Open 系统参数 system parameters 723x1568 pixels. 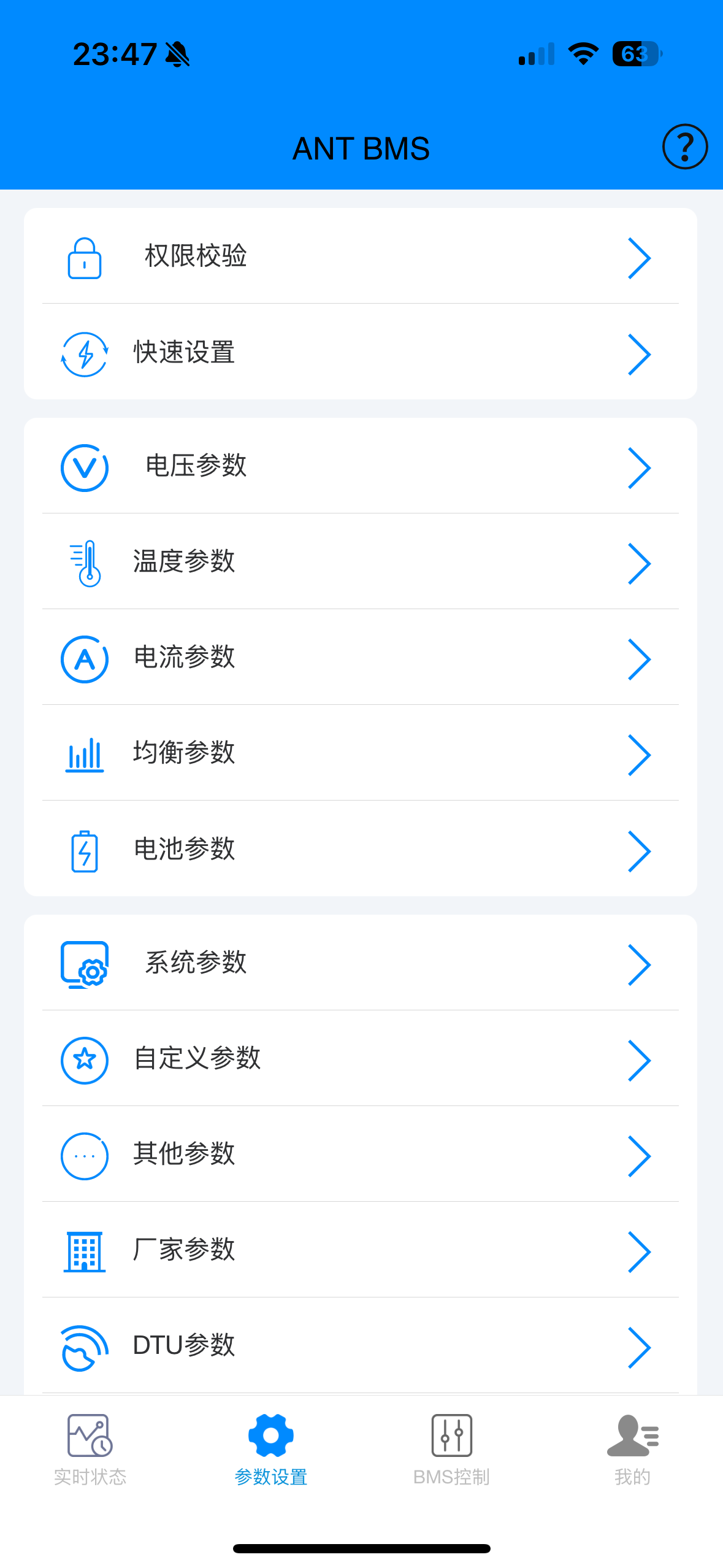[x=360, y=963]
